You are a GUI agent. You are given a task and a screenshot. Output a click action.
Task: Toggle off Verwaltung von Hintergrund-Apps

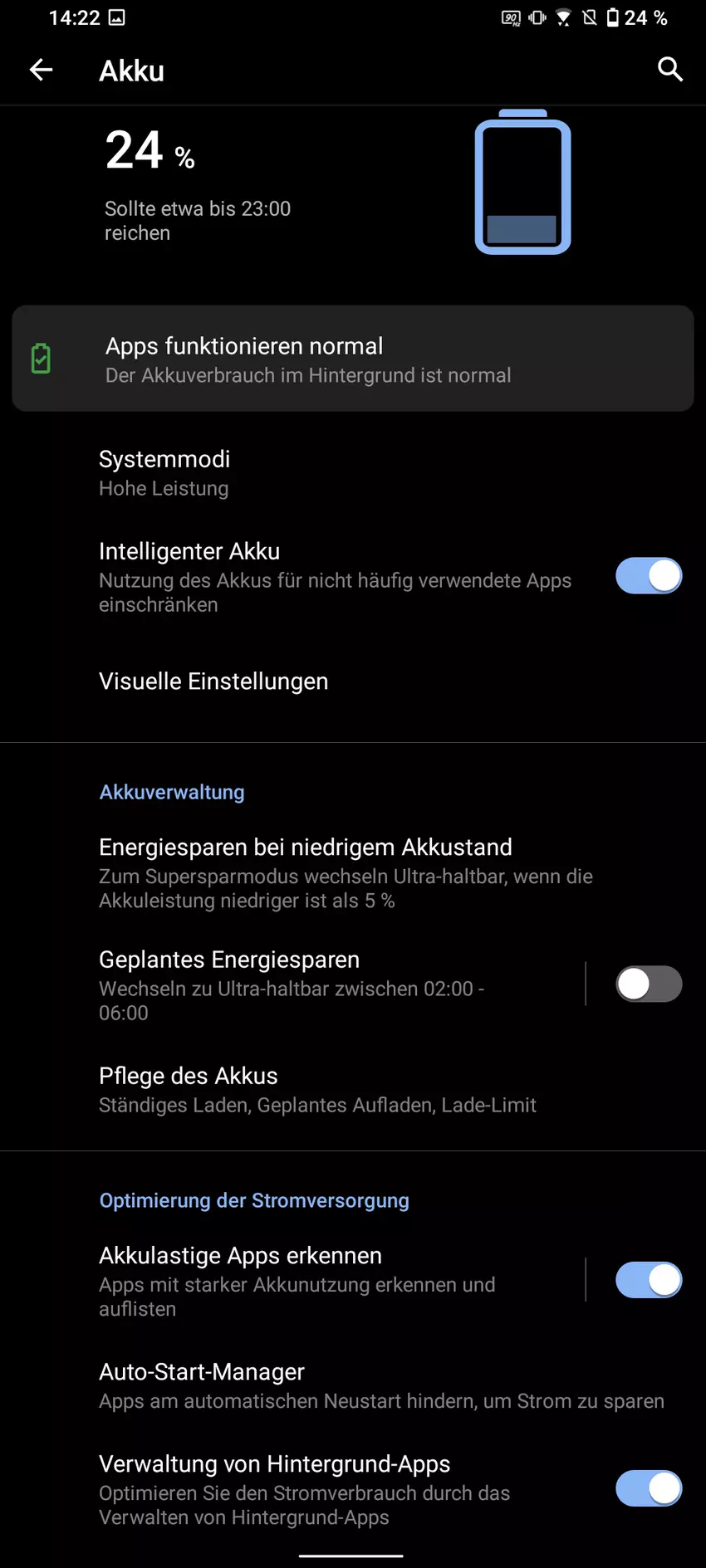648,1489
